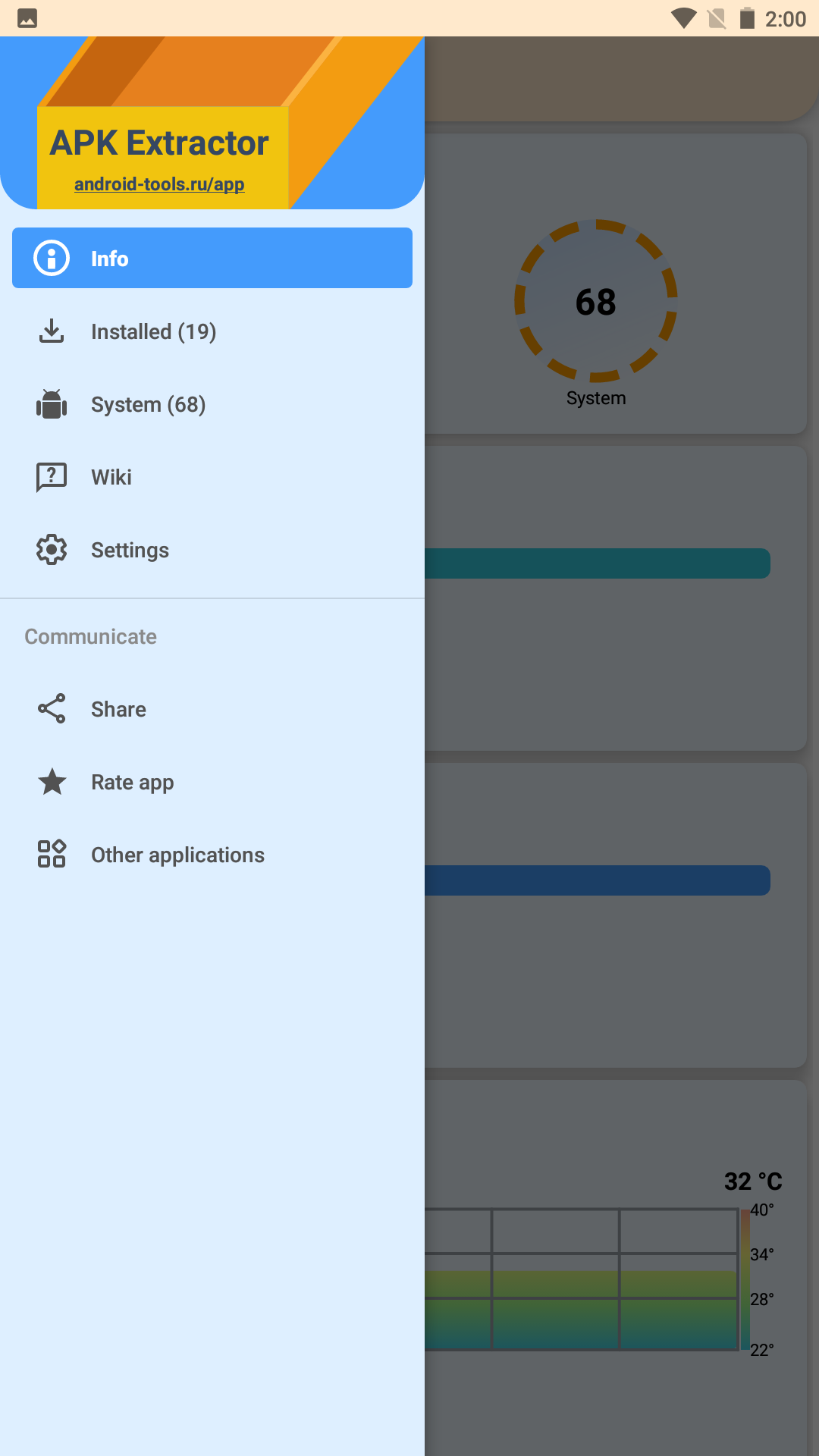The image size is (819, 1456).
Task: Go to Settings
Action: point(212,550)
